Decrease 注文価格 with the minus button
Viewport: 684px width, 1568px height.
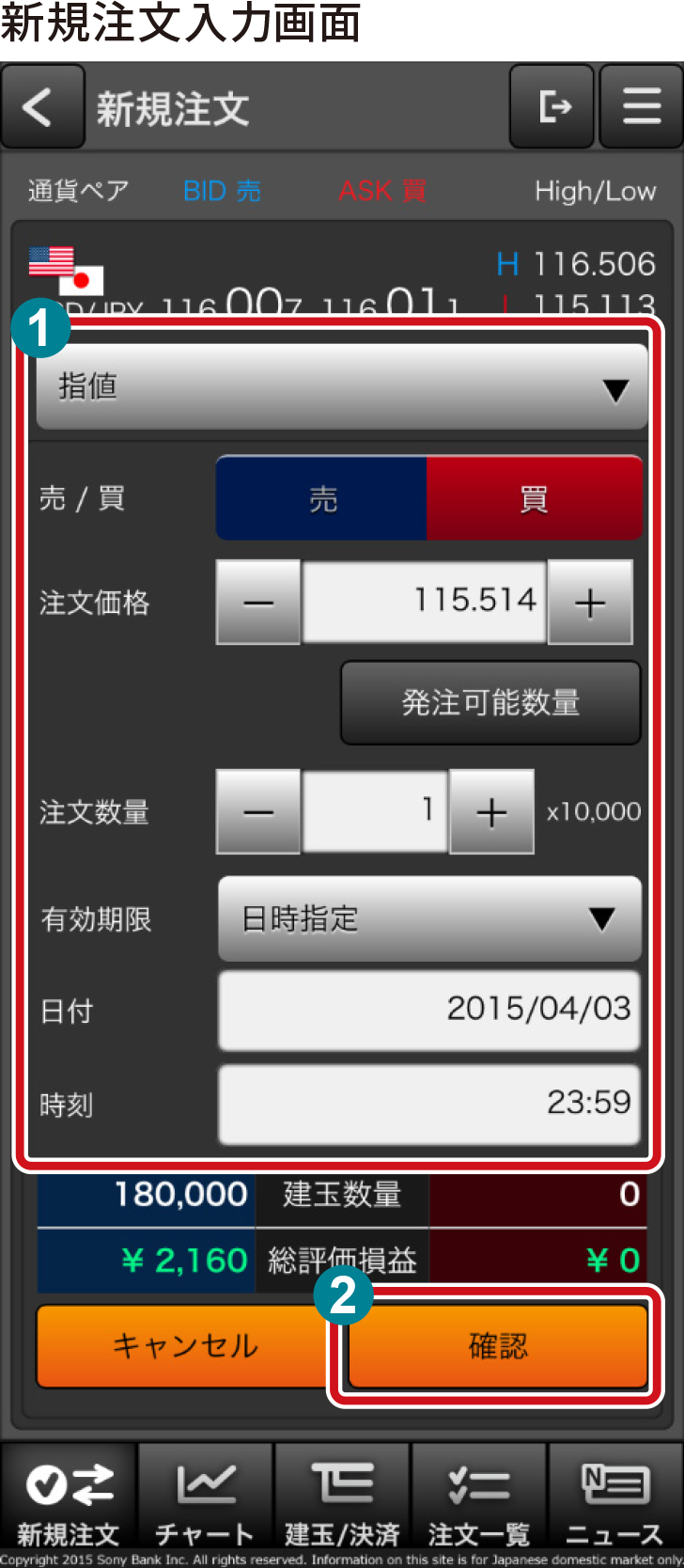258,603
